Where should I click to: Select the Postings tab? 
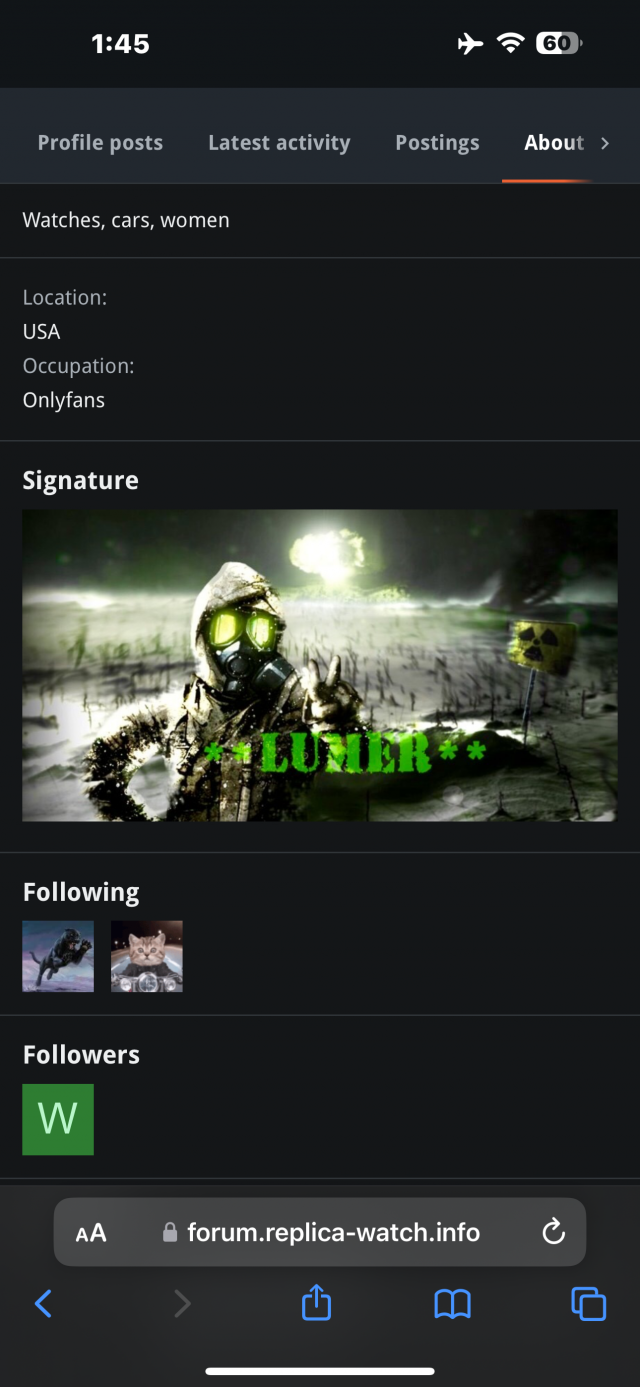pos(437,143)
